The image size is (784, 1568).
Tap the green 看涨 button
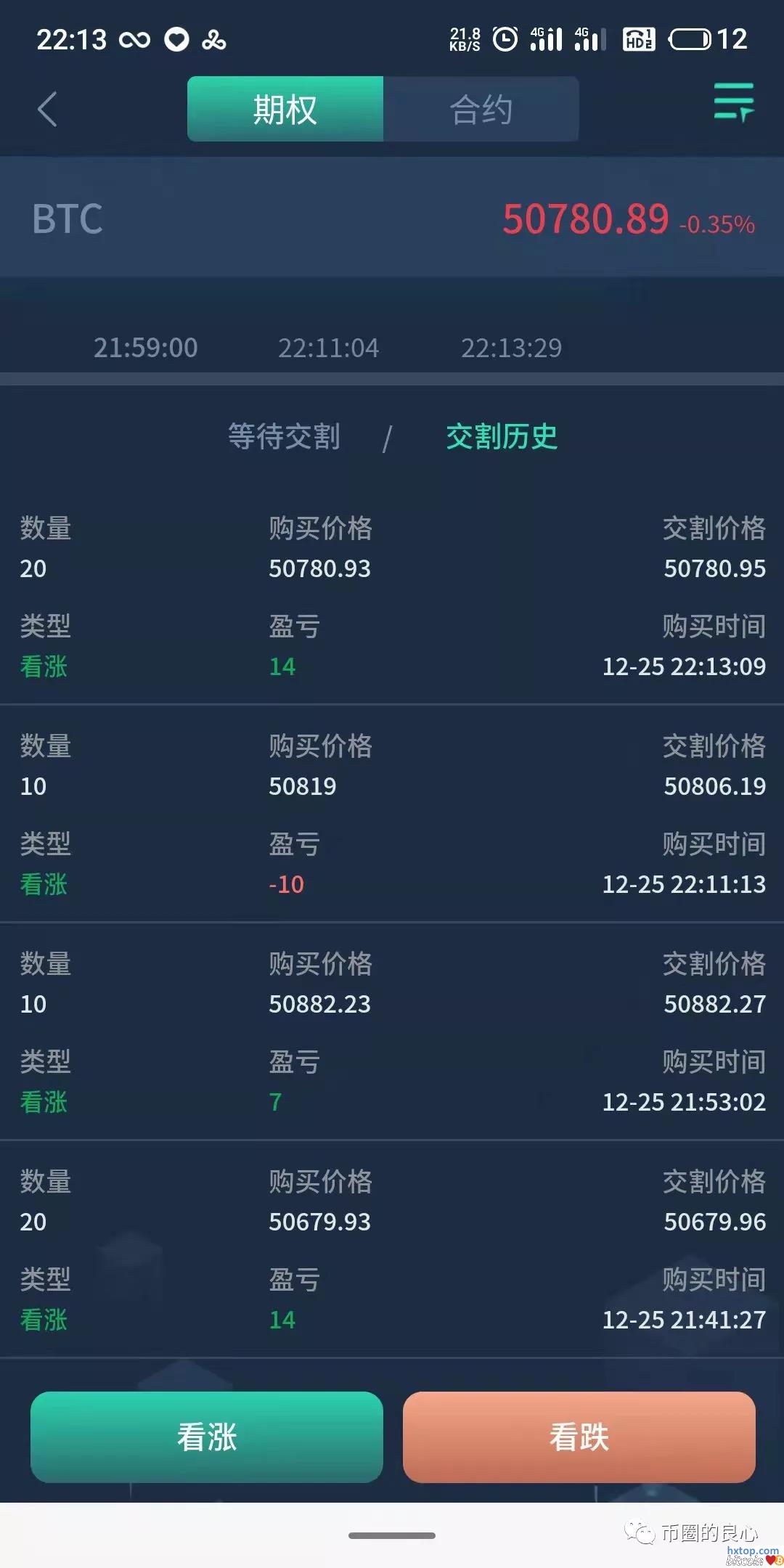207,1437
